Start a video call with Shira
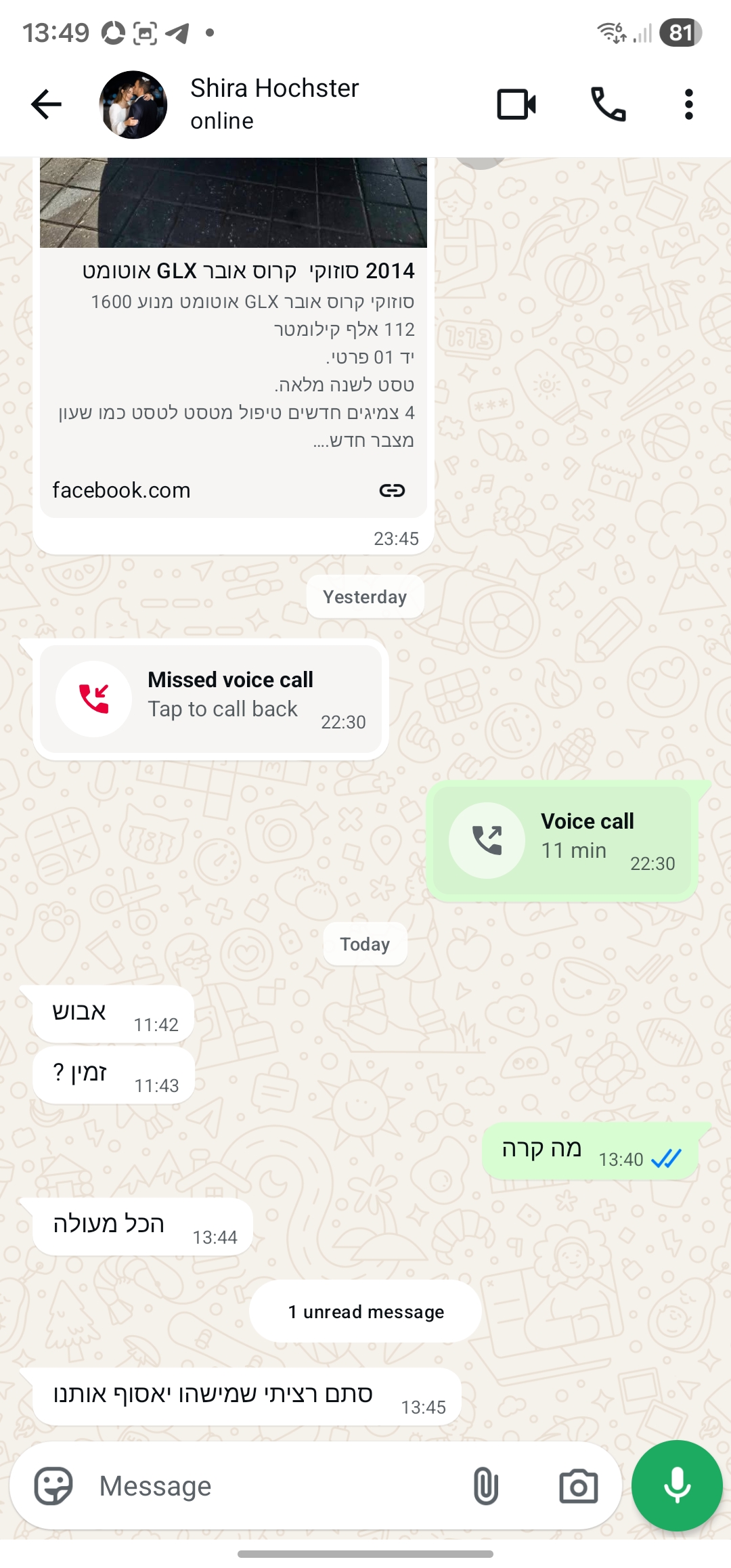The height and width of the screenshot is (1568, 731). click(516, 104)
